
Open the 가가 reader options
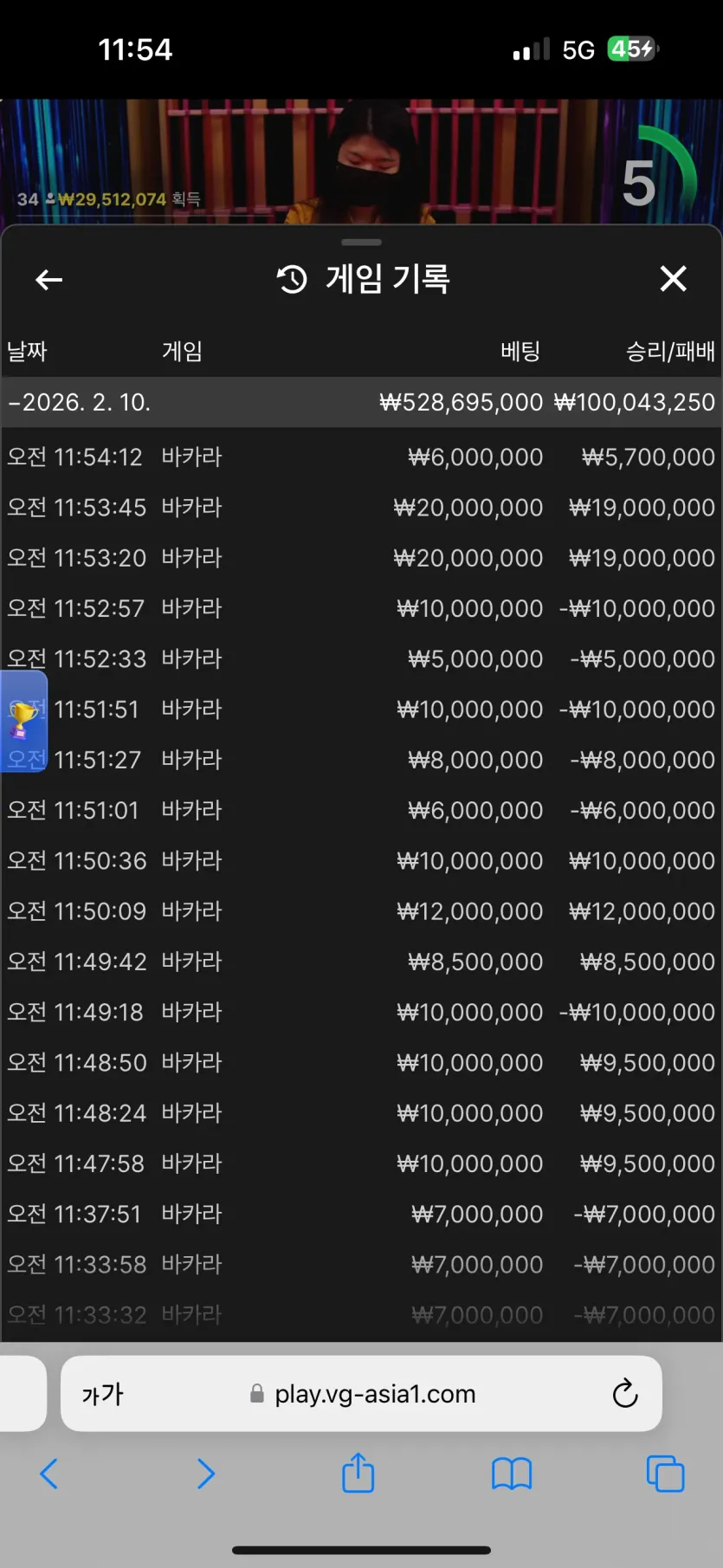[x=103, y=1394]
